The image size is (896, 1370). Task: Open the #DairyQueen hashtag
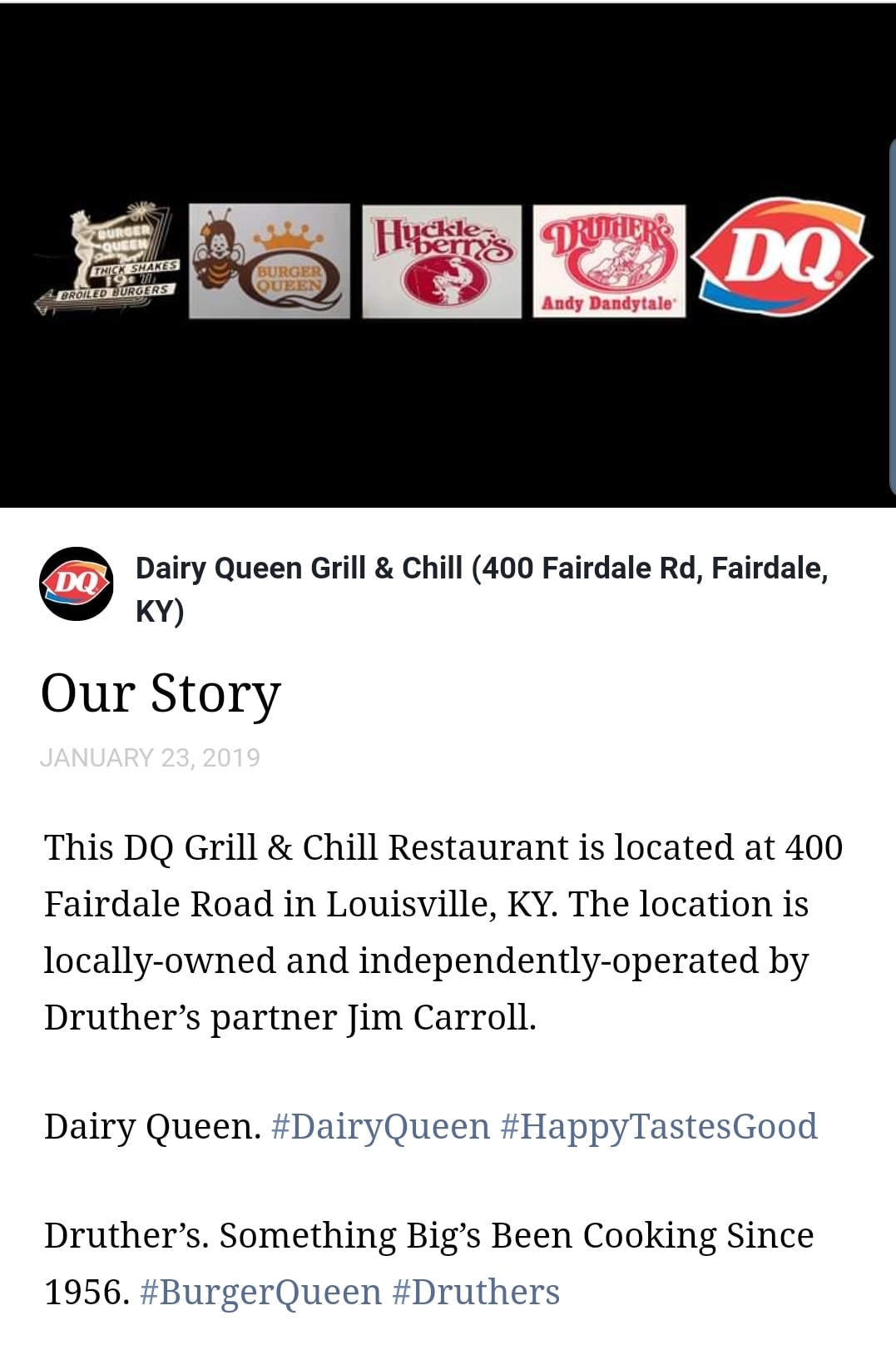click(380, 1127)
